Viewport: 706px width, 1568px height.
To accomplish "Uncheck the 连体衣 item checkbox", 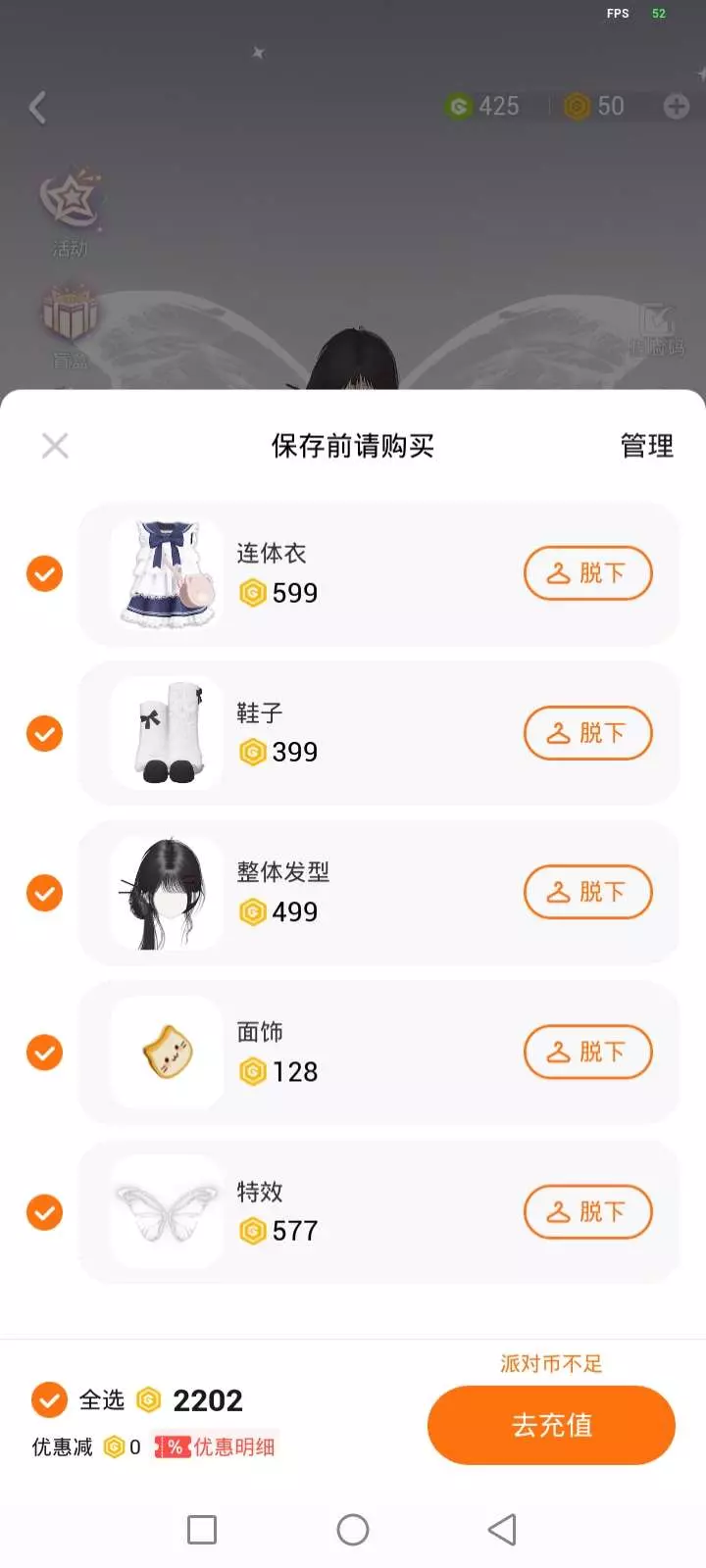I will pyautogui.click(x=44, y=573).
